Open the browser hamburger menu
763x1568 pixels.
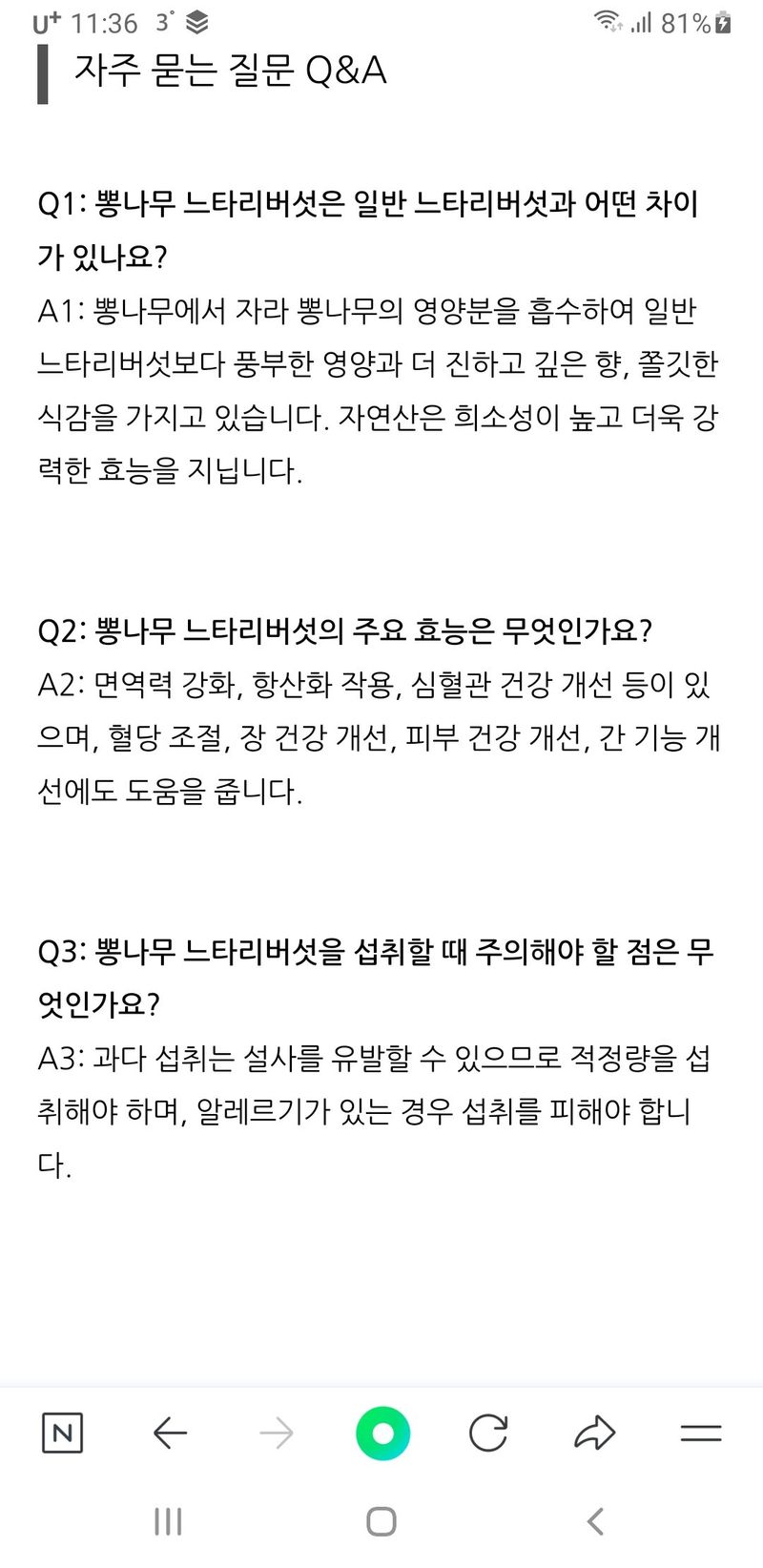click(x=701, y=1433)
